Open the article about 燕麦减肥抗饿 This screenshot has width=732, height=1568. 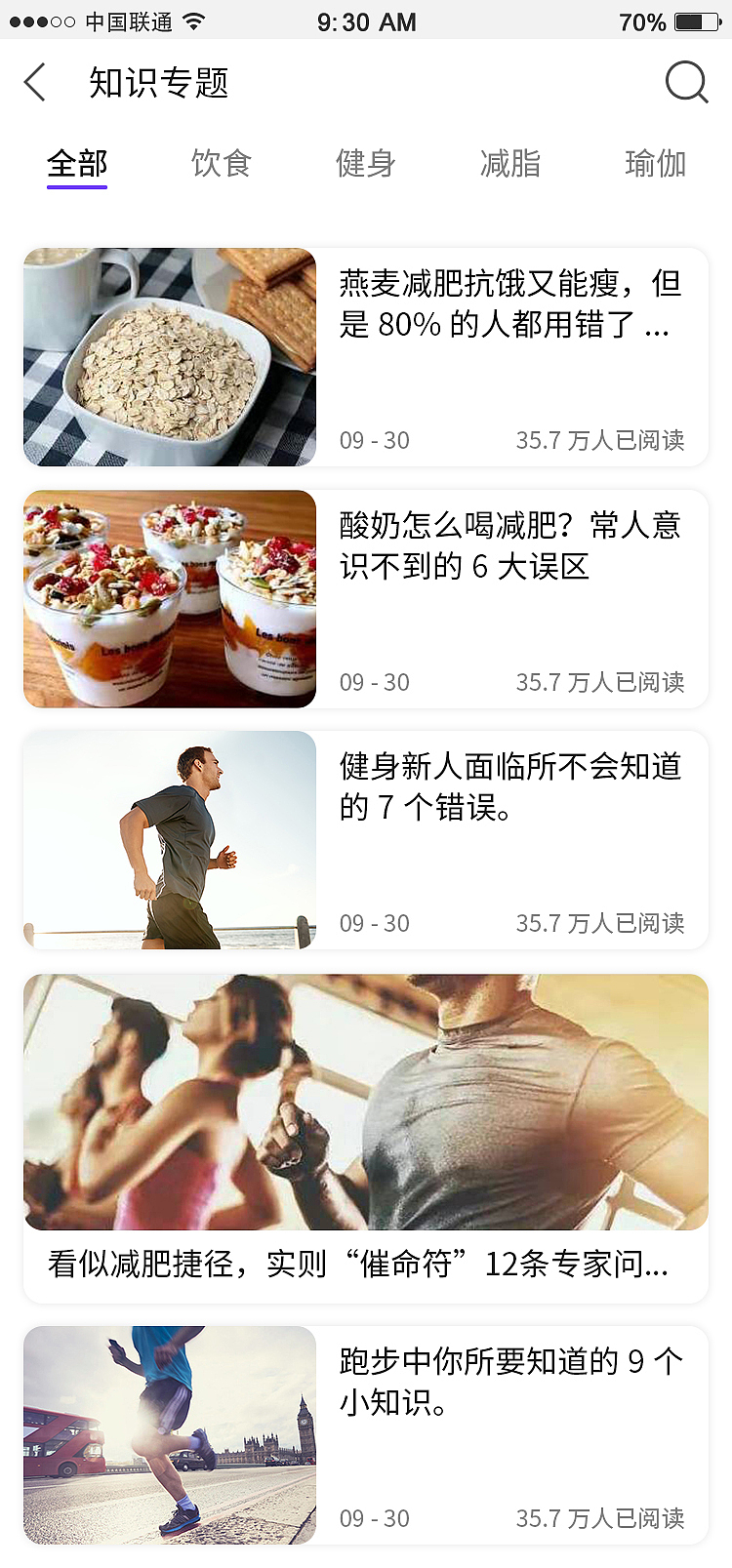click(x=508, y=307)
